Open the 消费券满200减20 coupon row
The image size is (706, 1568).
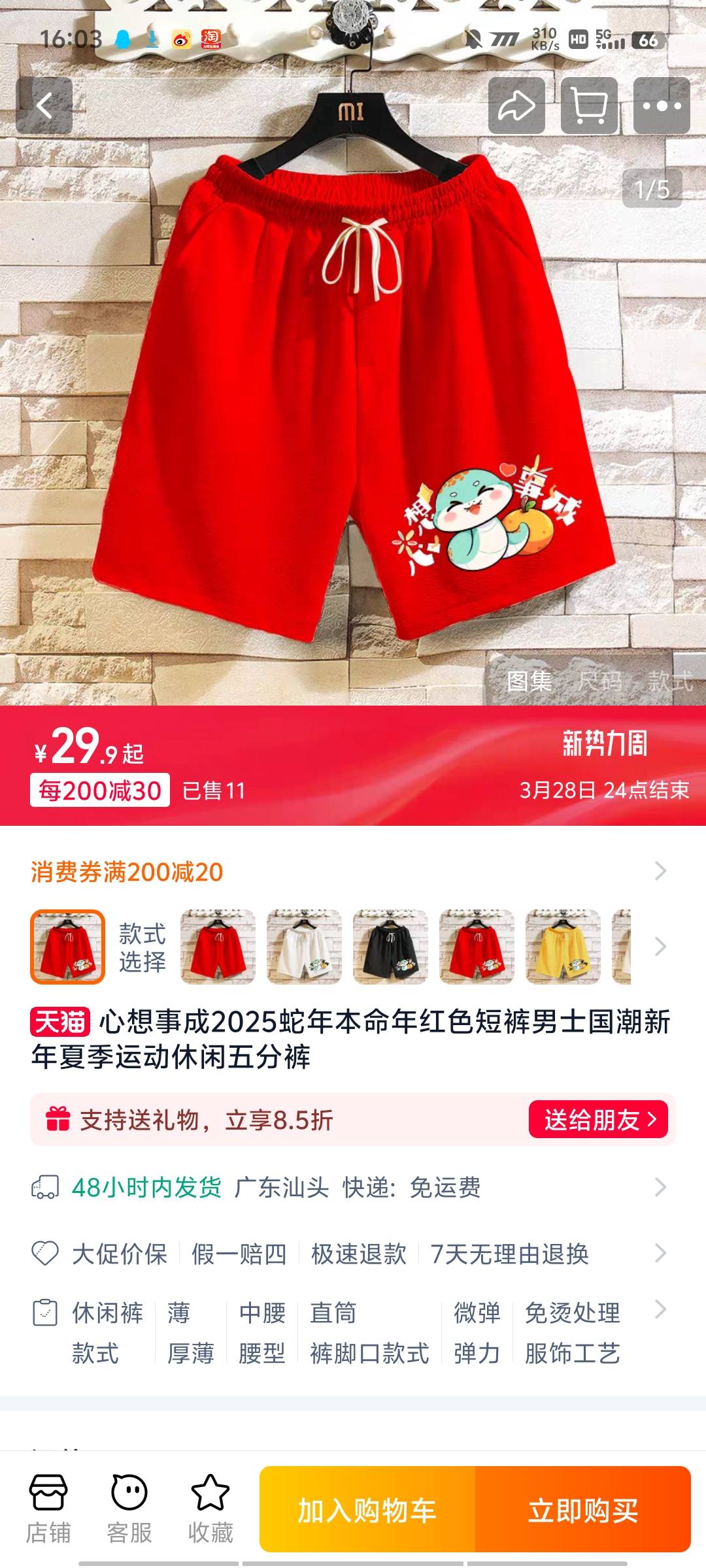tap(353, 872)
